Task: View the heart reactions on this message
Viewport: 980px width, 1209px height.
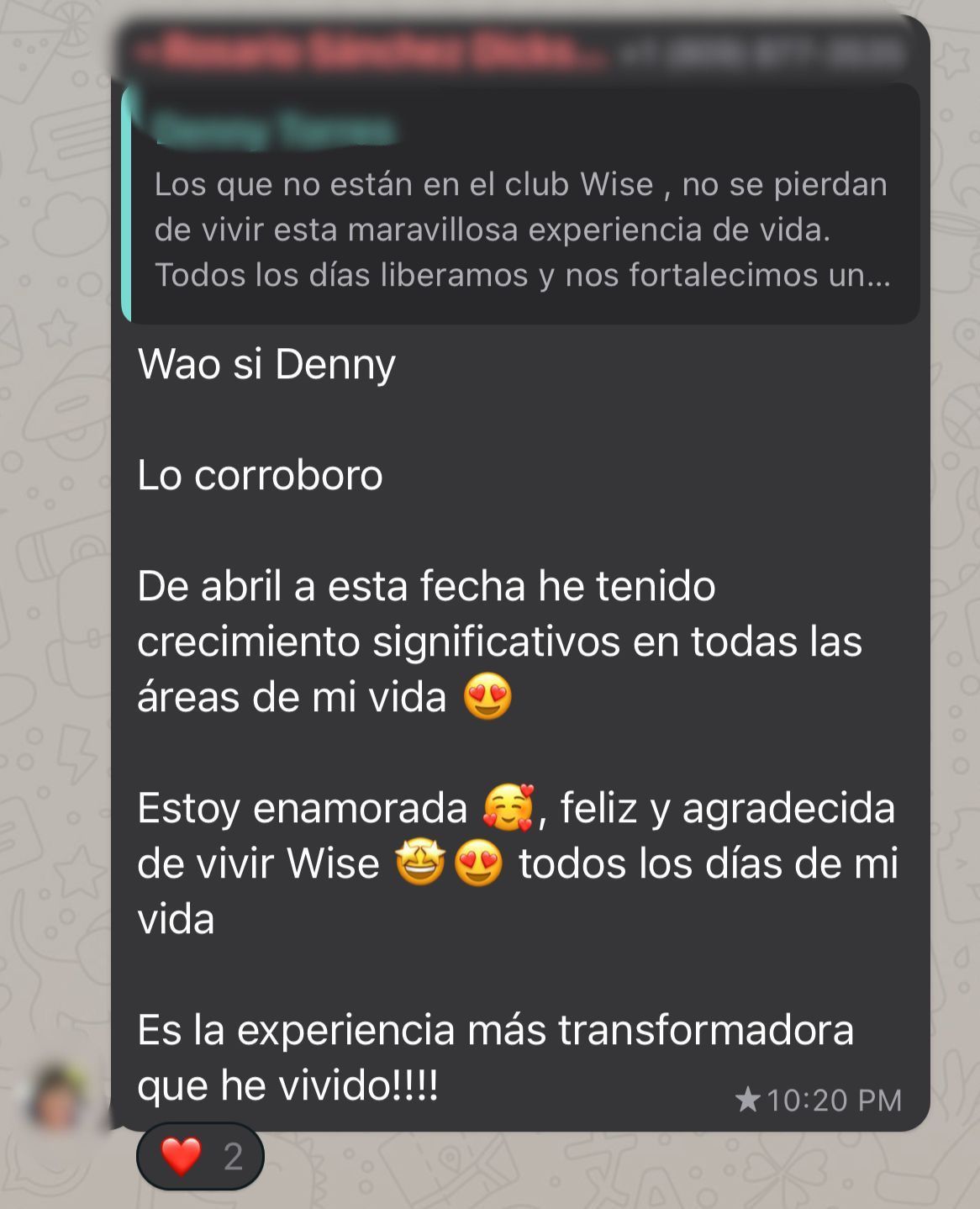Action: coord(200,1157)
